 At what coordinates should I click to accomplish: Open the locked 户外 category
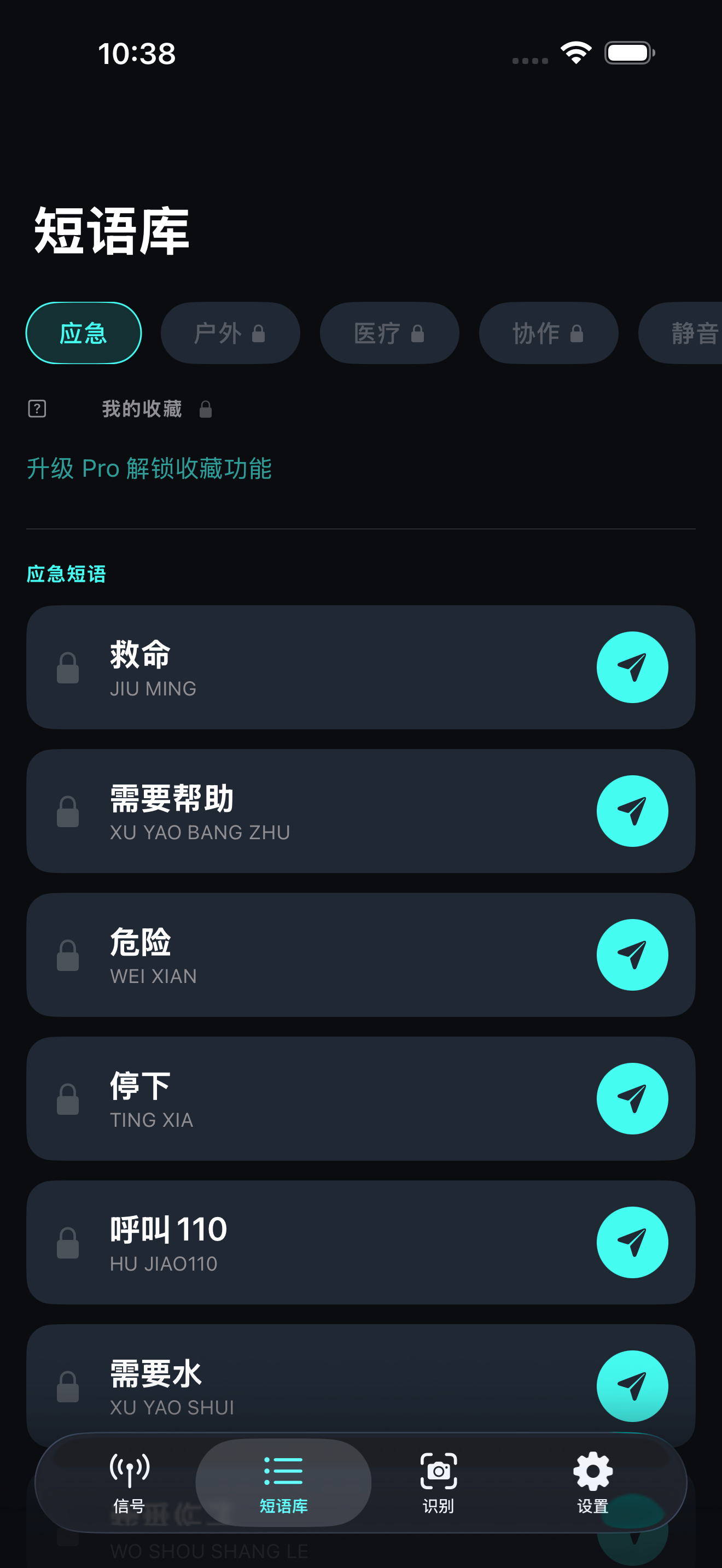tap(230, 333)
